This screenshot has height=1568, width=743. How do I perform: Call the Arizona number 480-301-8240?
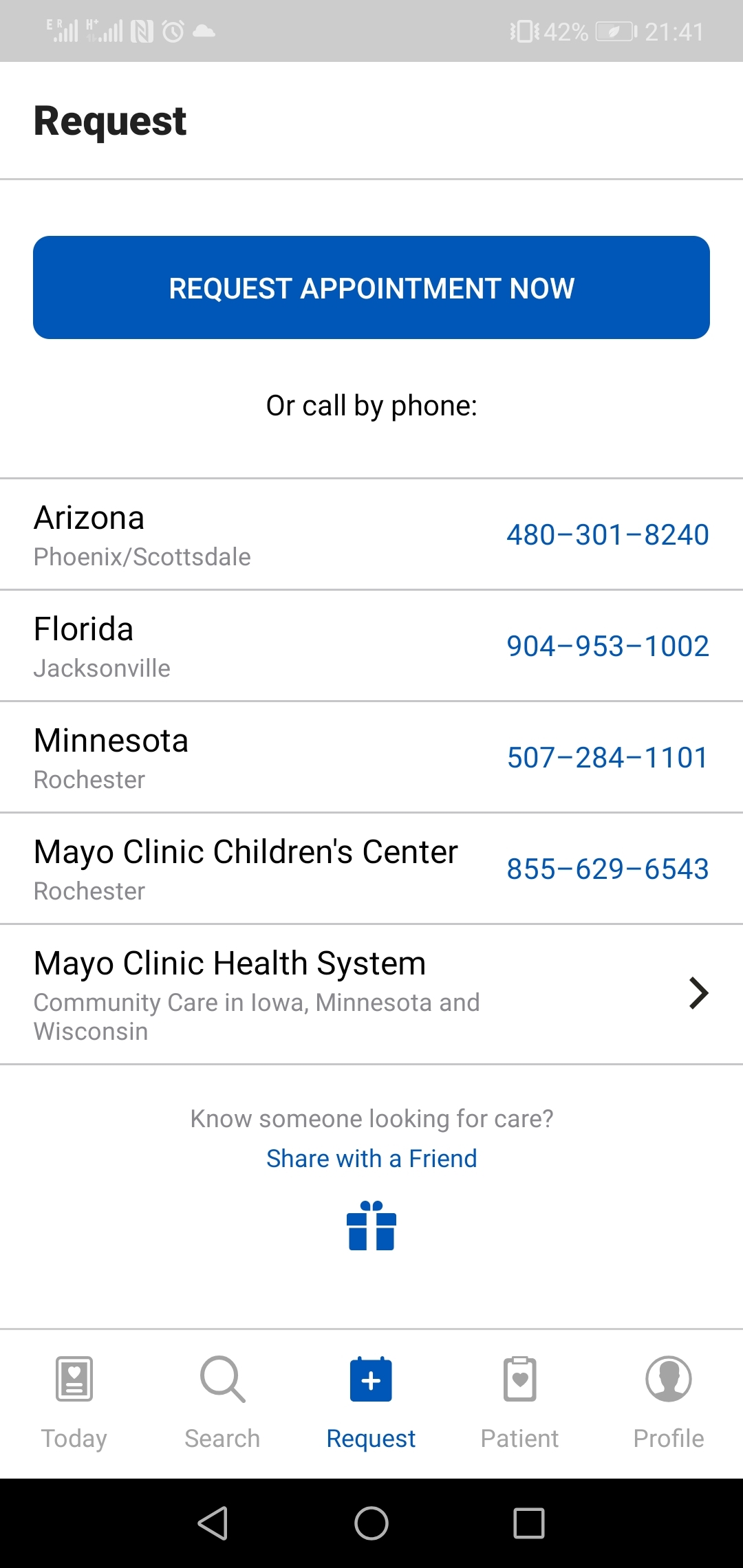607,535
